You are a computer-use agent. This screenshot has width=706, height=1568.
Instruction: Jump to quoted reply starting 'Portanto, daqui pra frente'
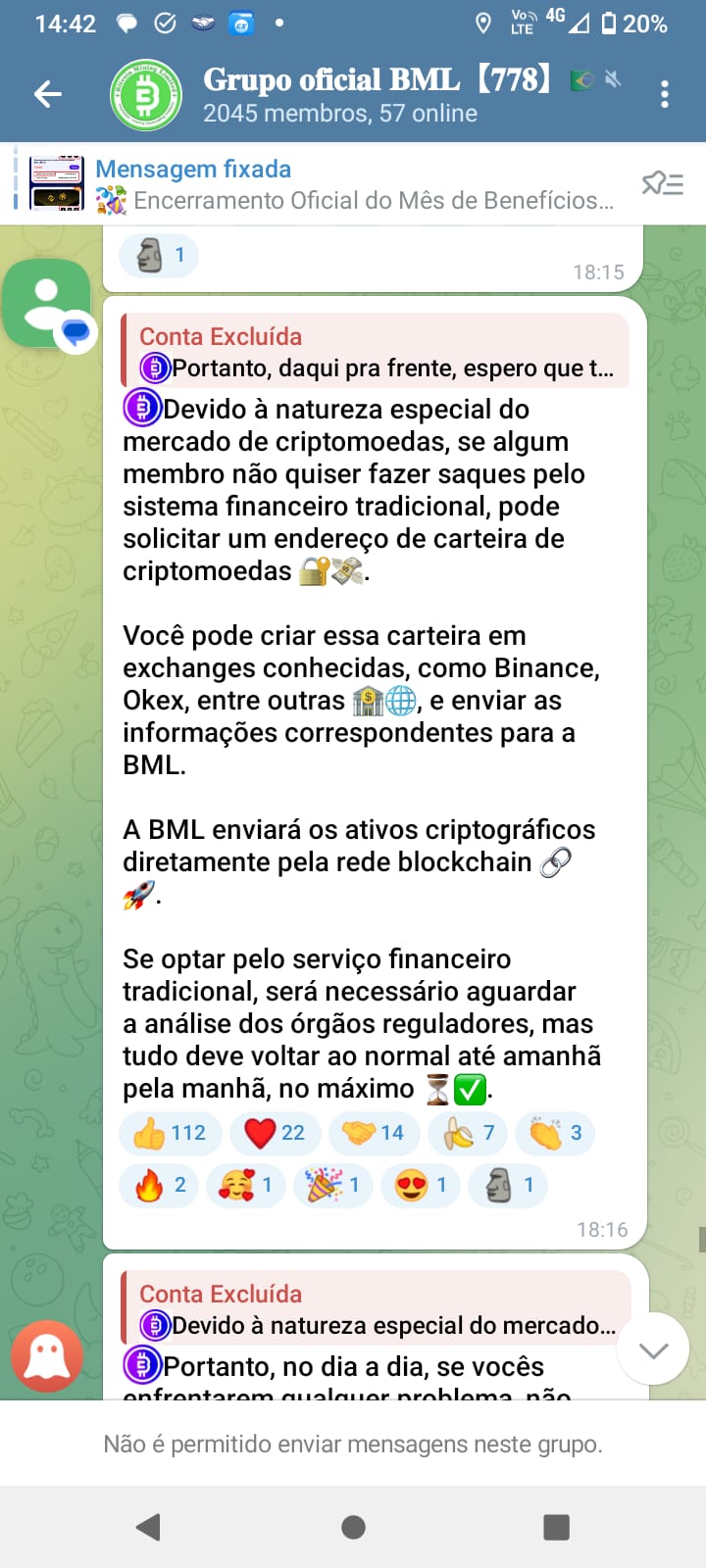(x=375, y=352)
